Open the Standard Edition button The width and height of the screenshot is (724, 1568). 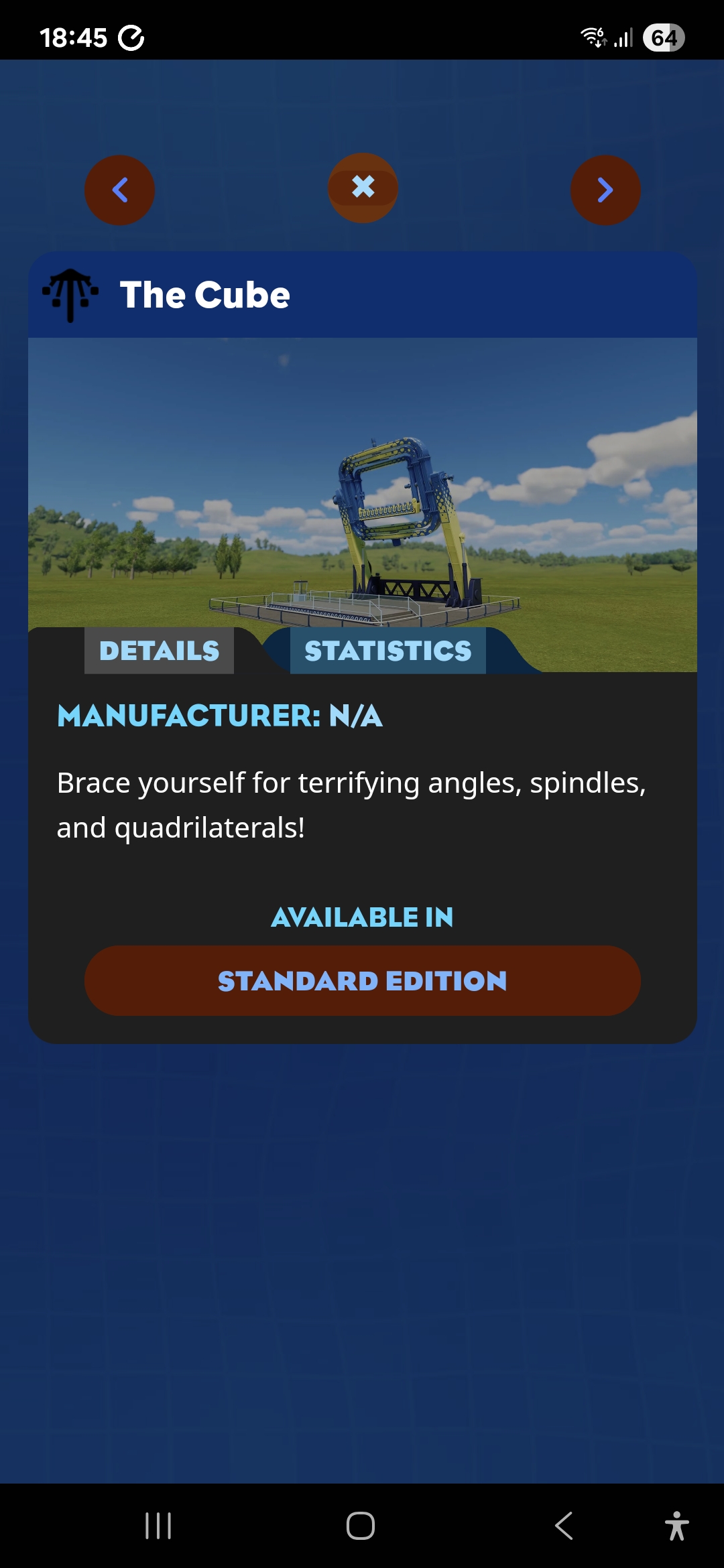[x=362, y=981]
